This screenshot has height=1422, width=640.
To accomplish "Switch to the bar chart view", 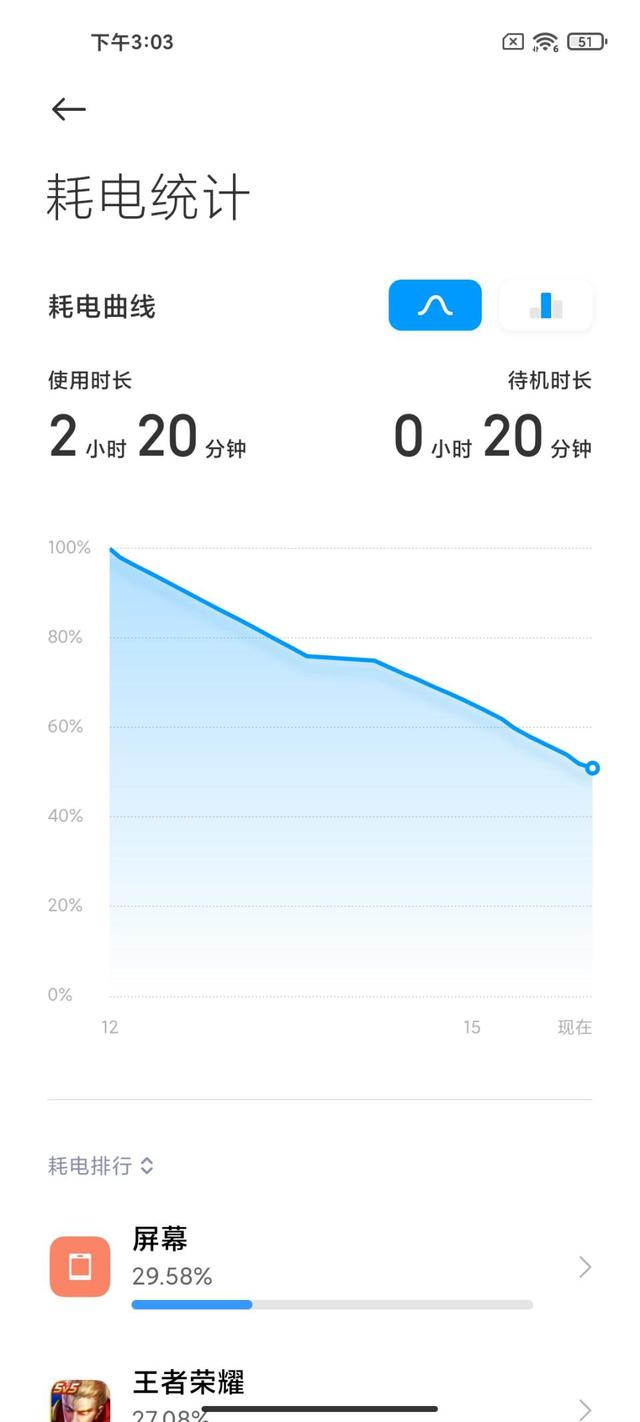I will (546, 305).
